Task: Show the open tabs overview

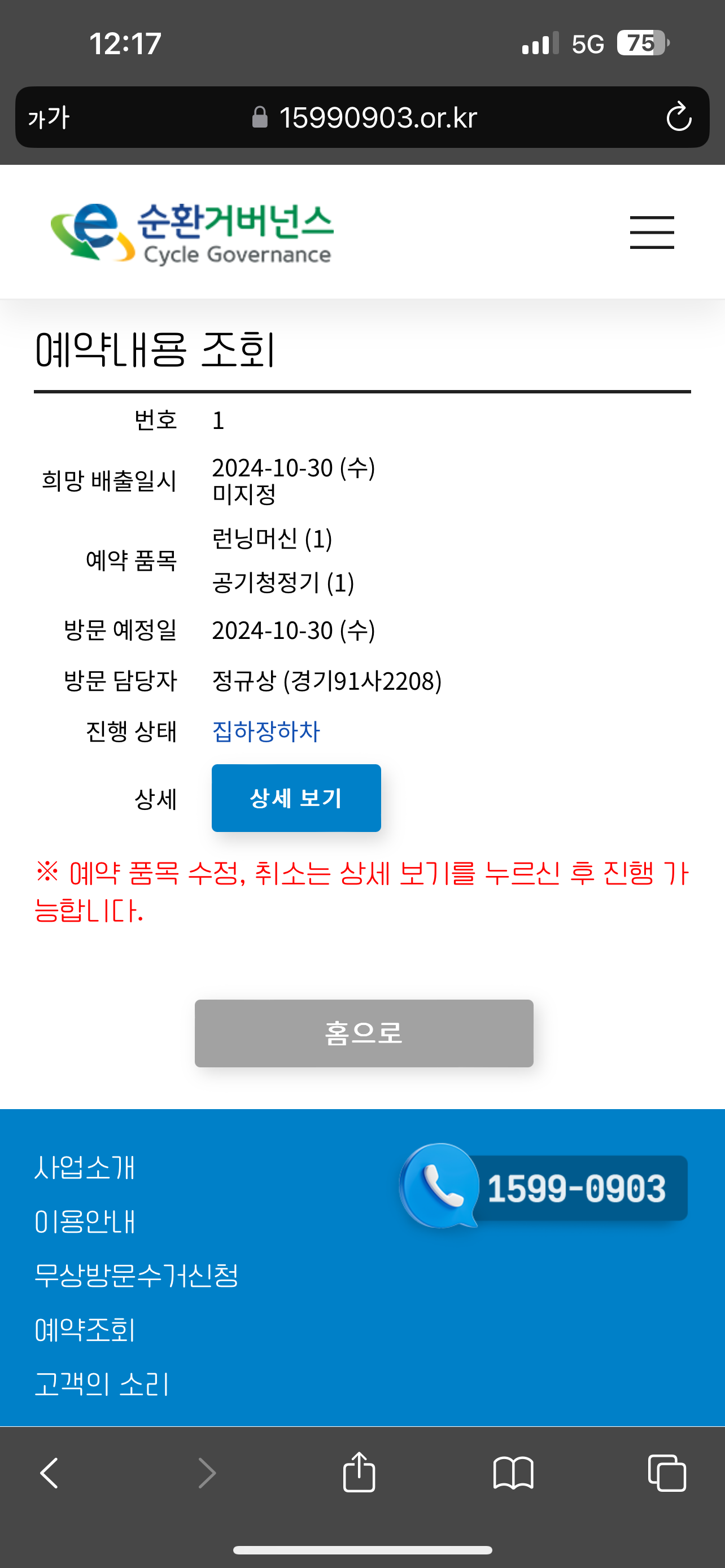Action: [x=667, y=1473]
